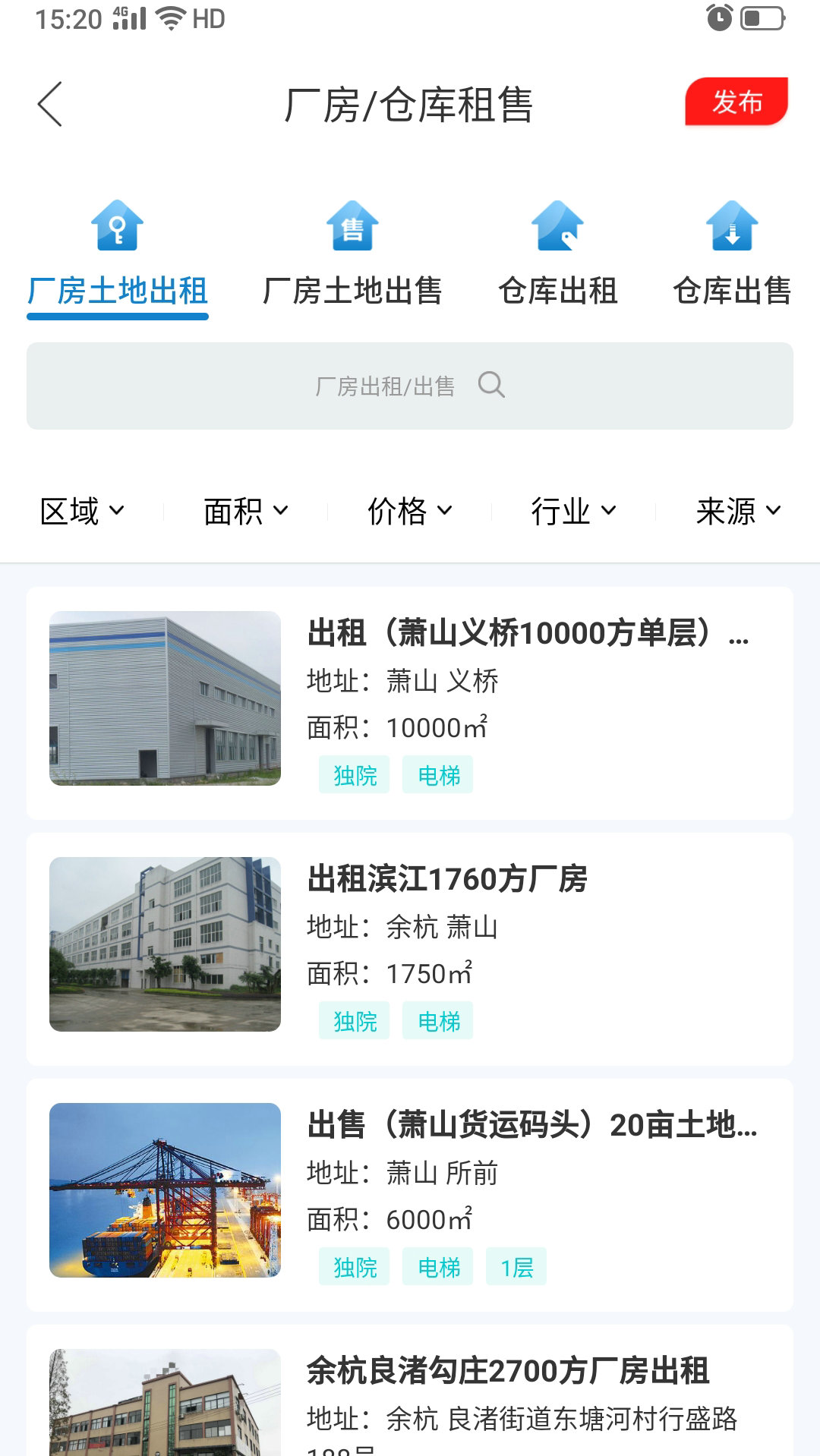Select the 厂房土地出租 house-key icon
Screen dimensions: 820x1456
[x=116, y=225]
